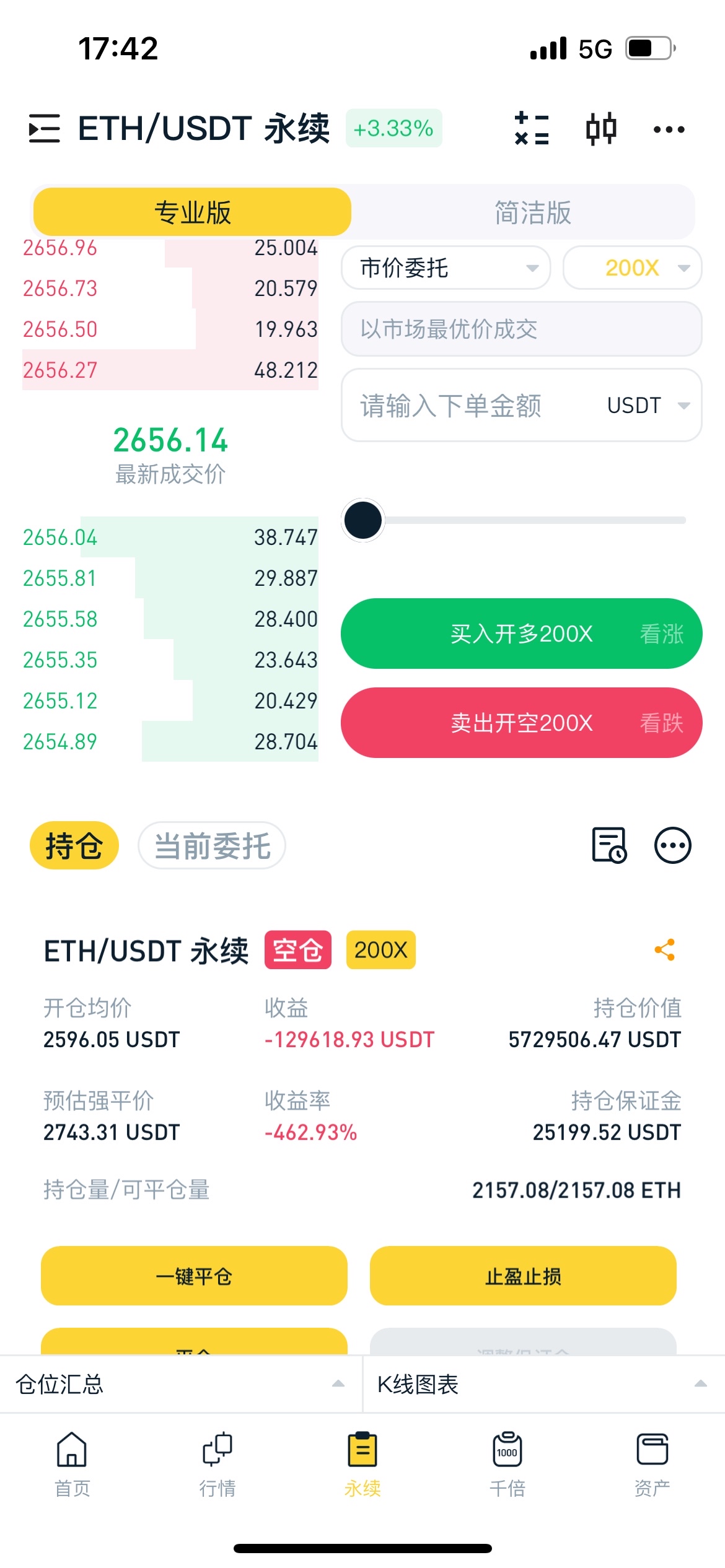Switch to the 当前委托 tab
725x1568 pixels.
212,846
